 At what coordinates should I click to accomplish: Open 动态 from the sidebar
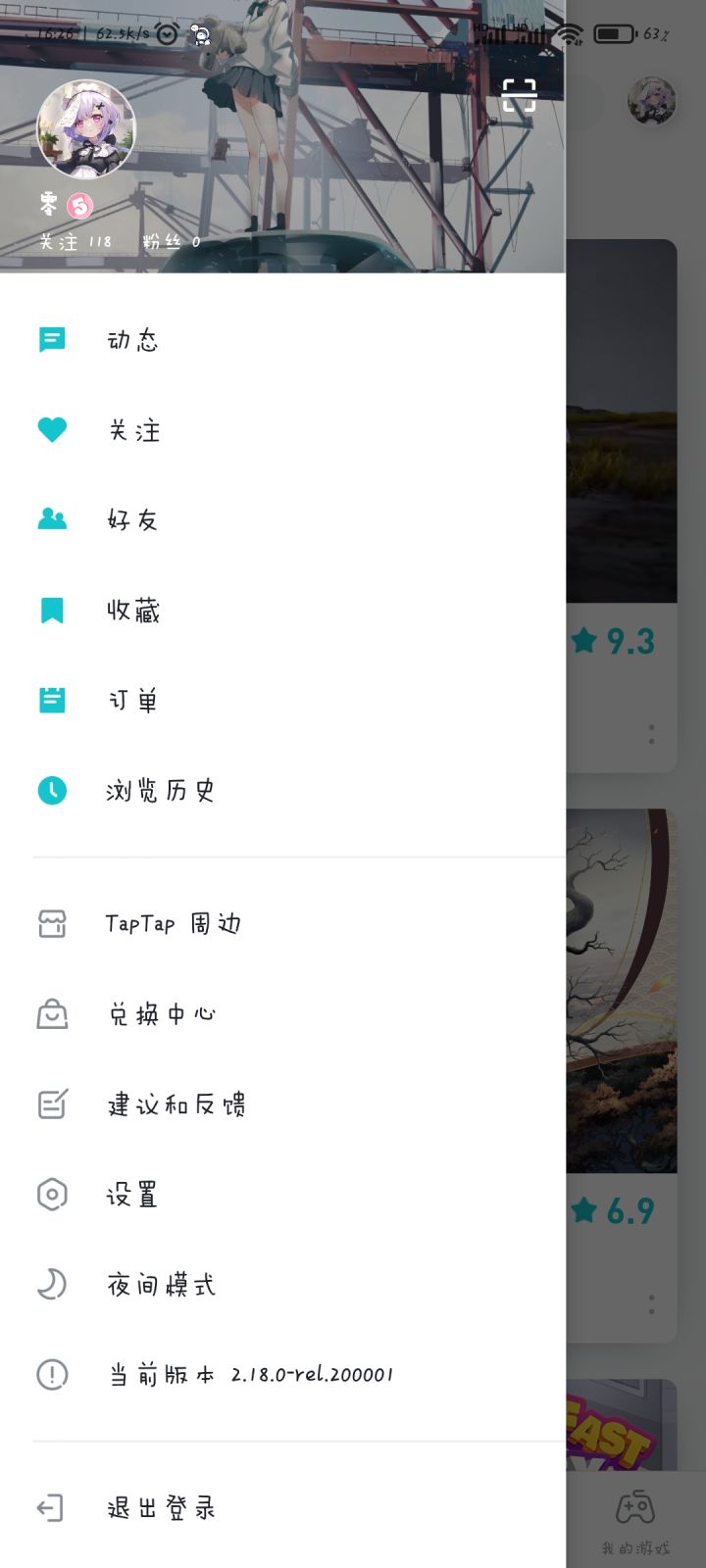coord(132,339)
